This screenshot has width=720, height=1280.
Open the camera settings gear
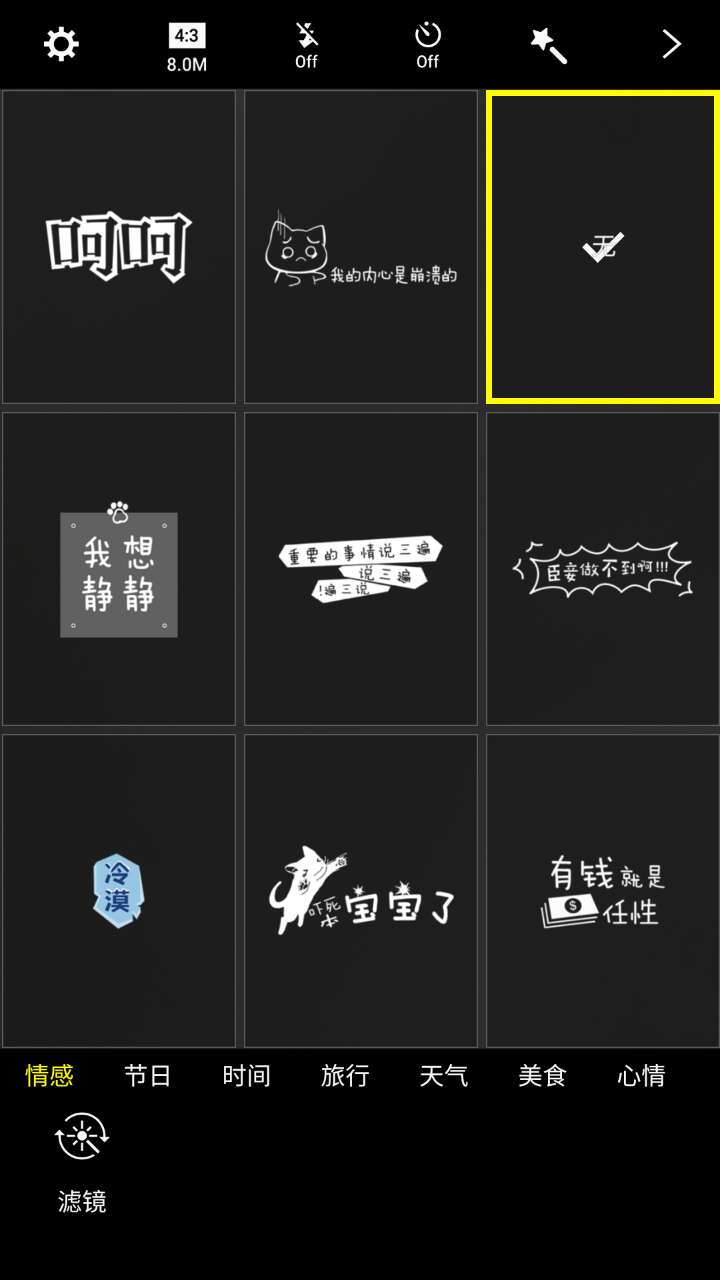[x=60, y=44]
